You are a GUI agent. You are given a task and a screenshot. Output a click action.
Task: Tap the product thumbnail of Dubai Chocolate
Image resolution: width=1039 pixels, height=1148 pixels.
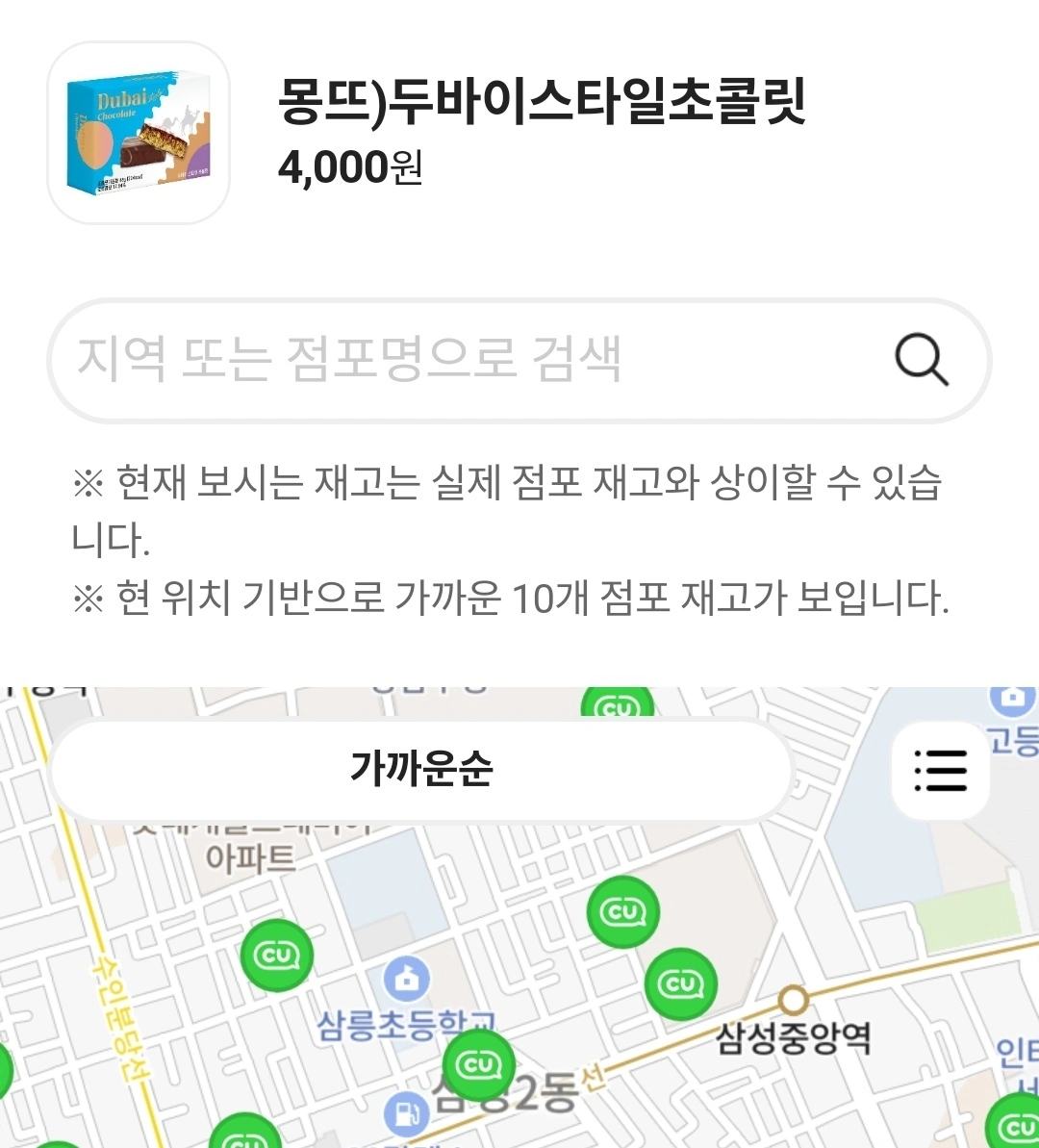tap(136, 133)
